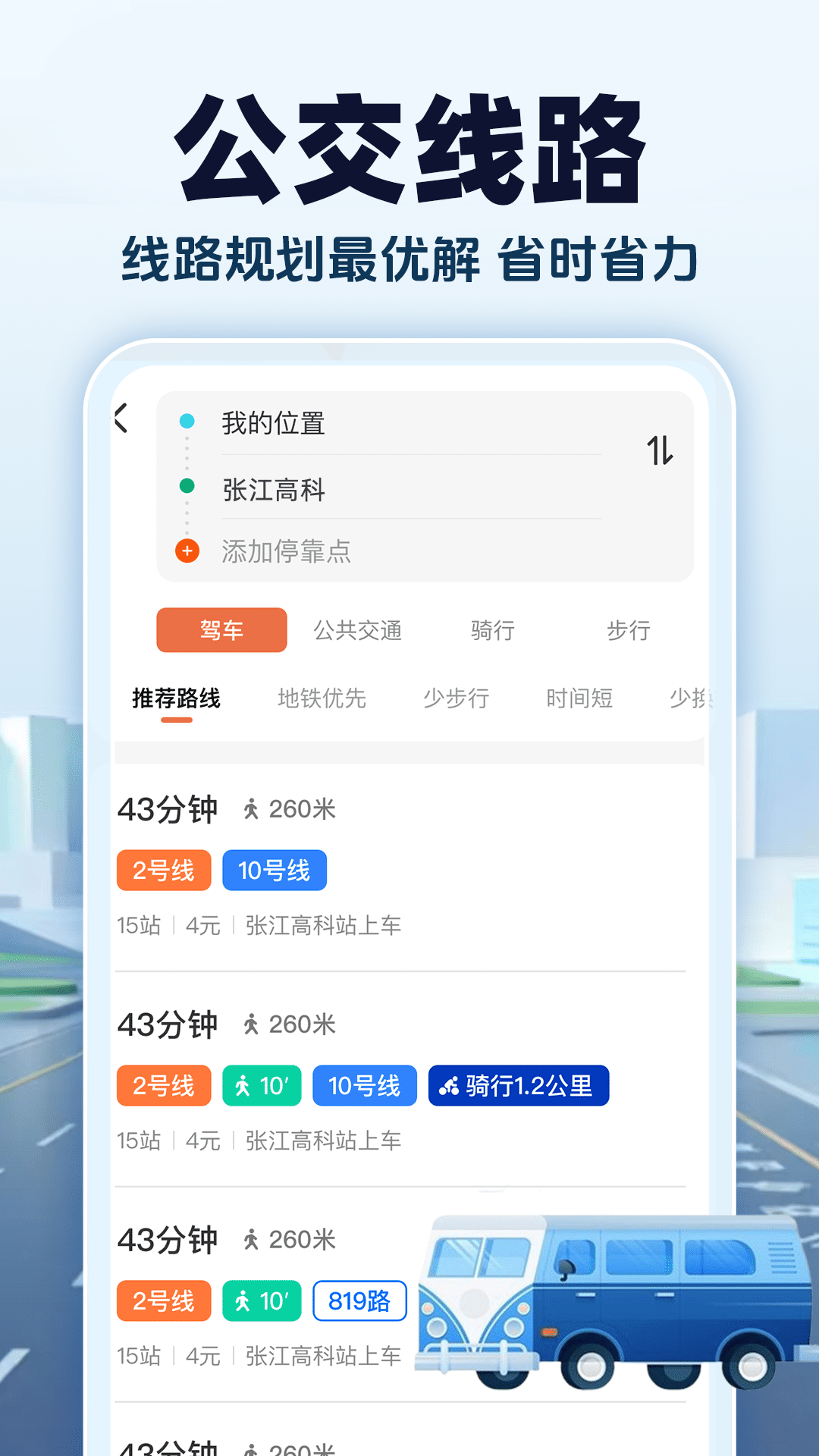Switch to 公共交通 travel mode
819x1456 pixels.
(x=359, y=630)
